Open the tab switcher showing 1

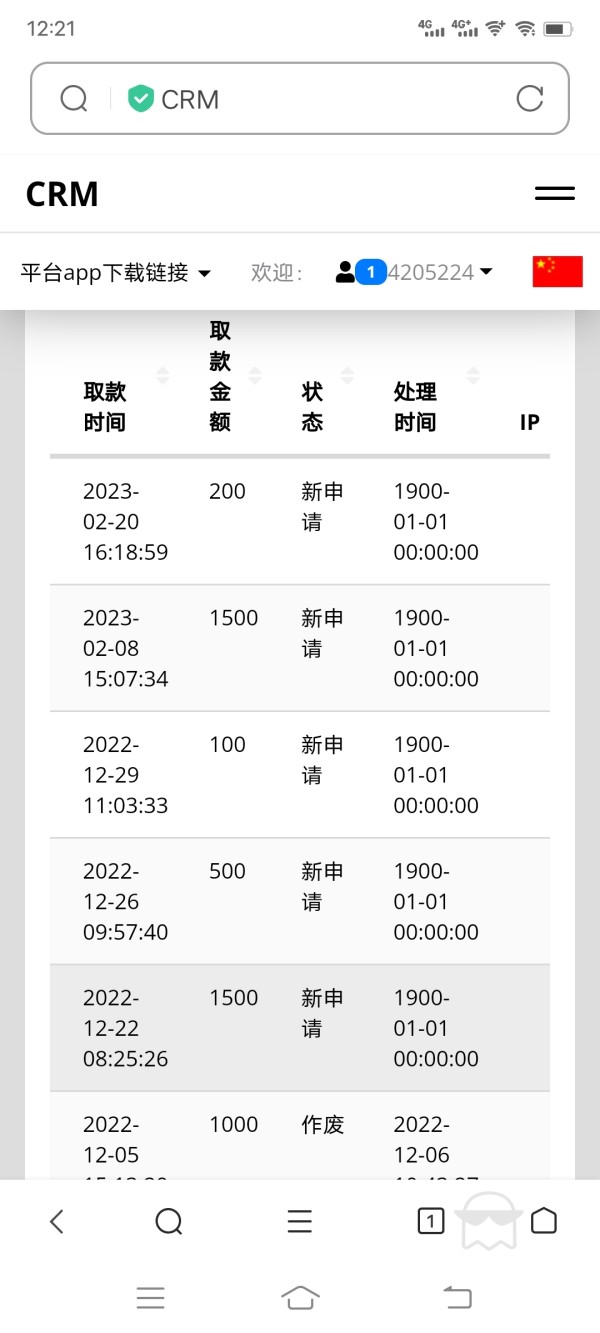tap(430, 1221)
